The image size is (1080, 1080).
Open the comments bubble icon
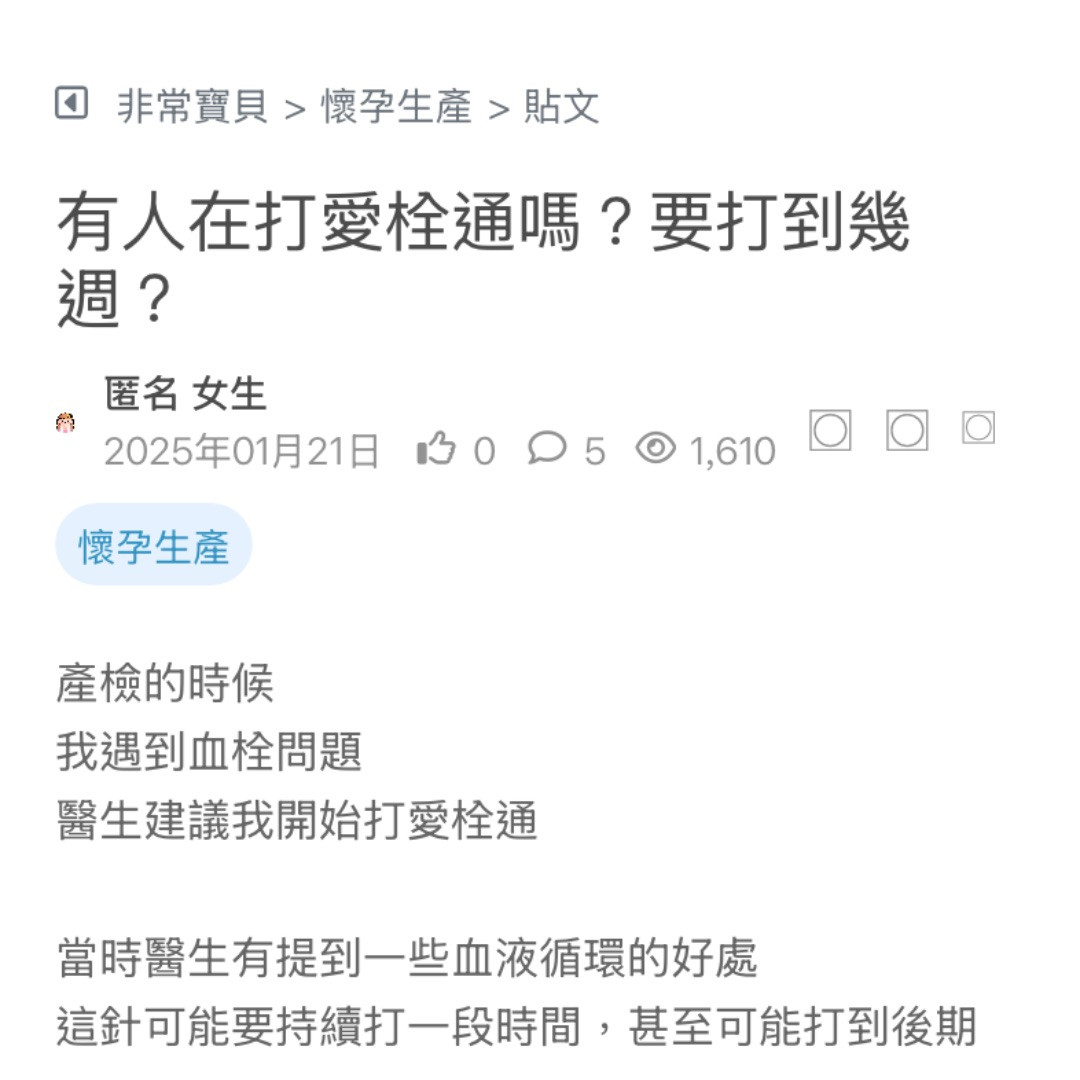tap(547, 449)
